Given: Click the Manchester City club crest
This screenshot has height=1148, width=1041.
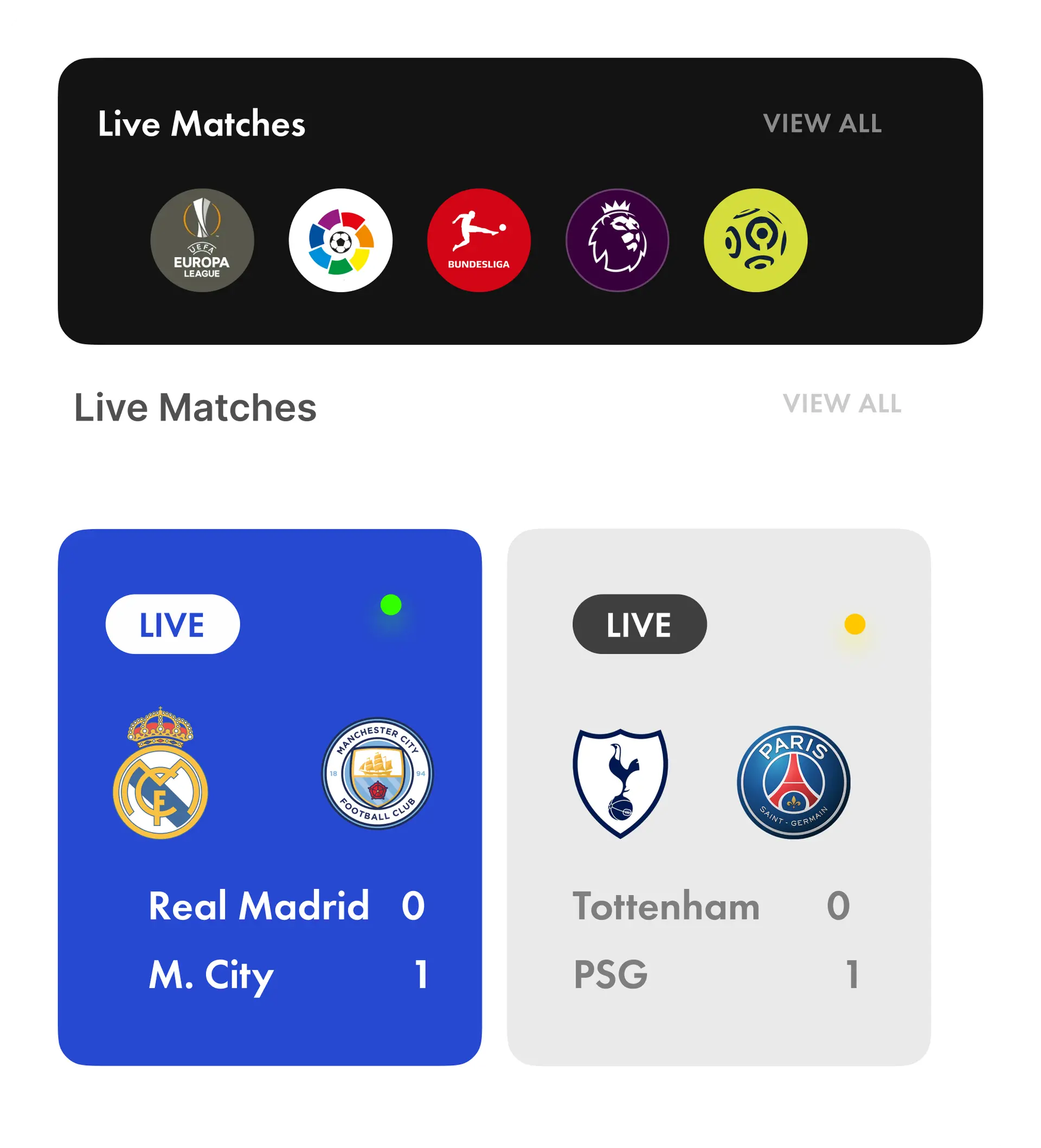Looking at the screenshot, I should (378, 775).
